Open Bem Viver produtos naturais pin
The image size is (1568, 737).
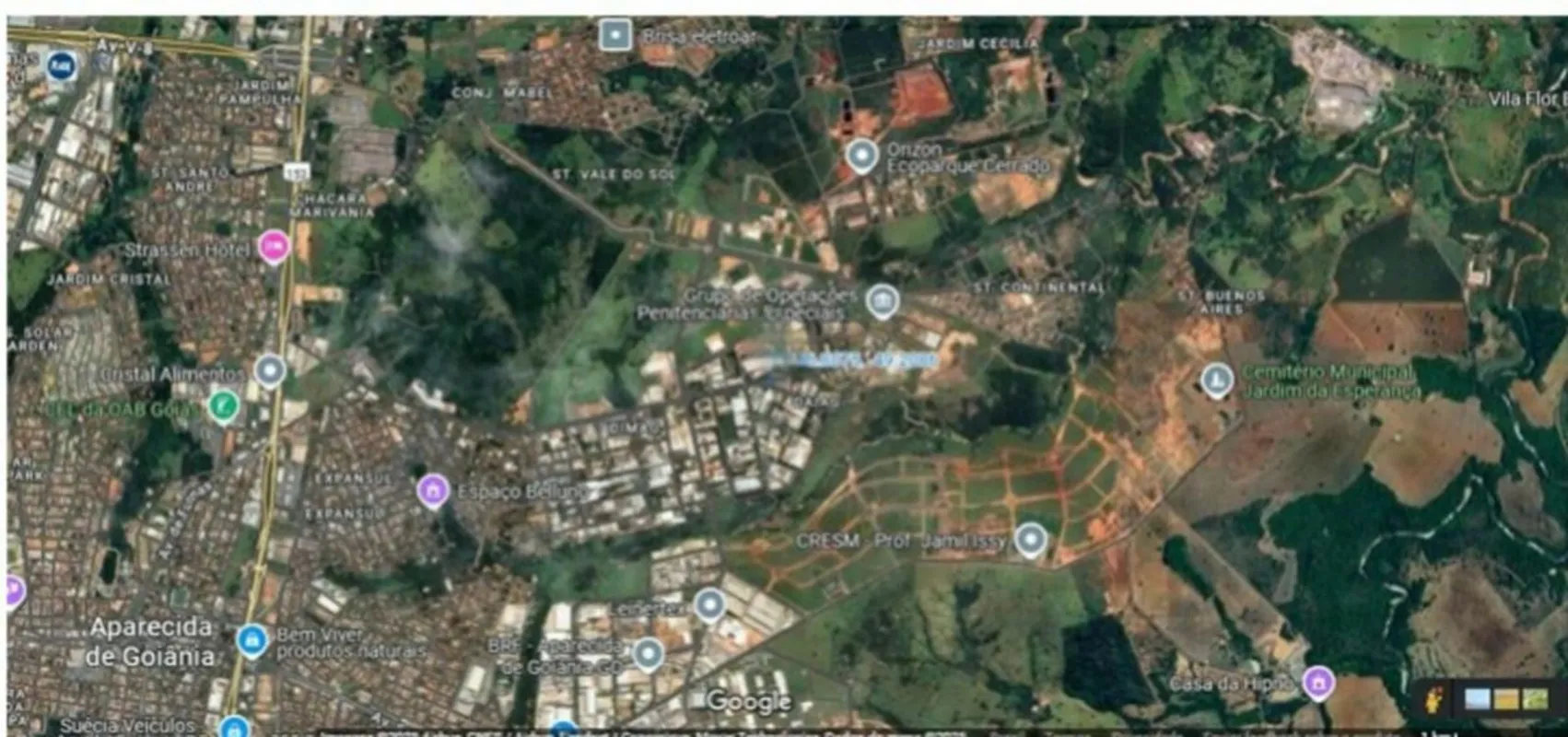pos(252,639)
